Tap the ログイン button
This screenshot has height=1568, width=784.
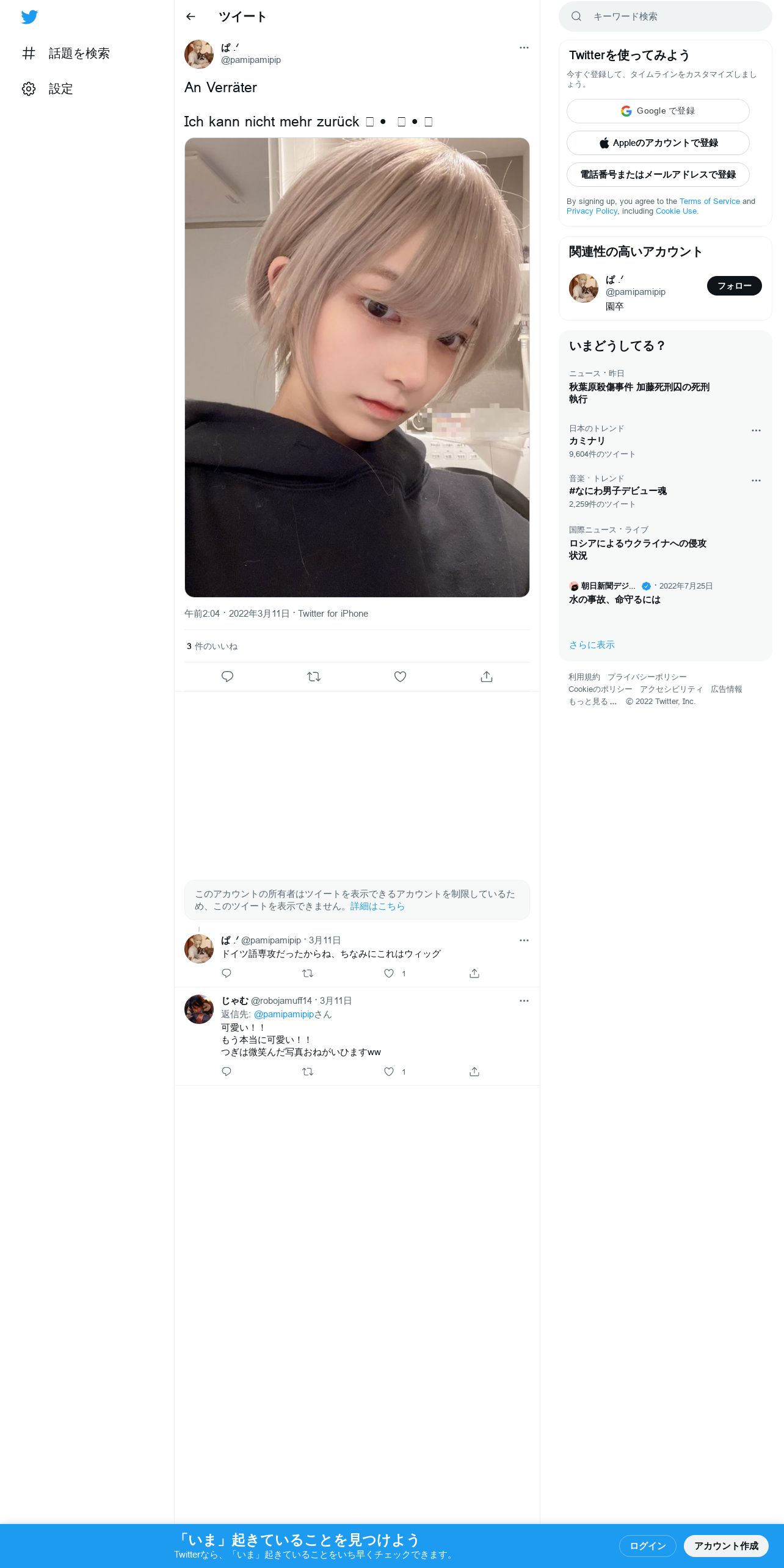click(647, 1545)
